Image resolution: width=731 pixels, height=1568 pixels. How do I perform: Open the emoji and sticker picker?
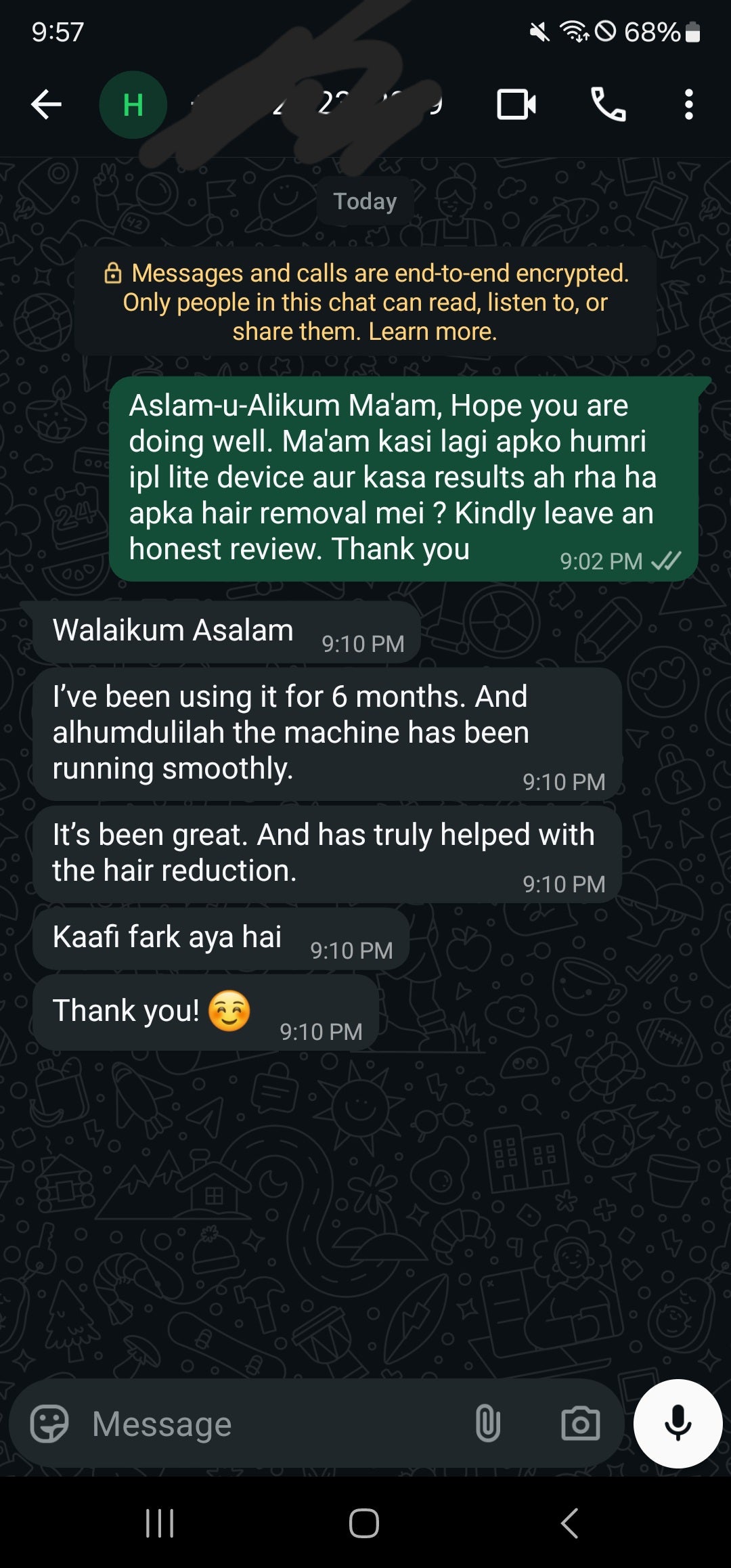click(x=49, y=1424)
